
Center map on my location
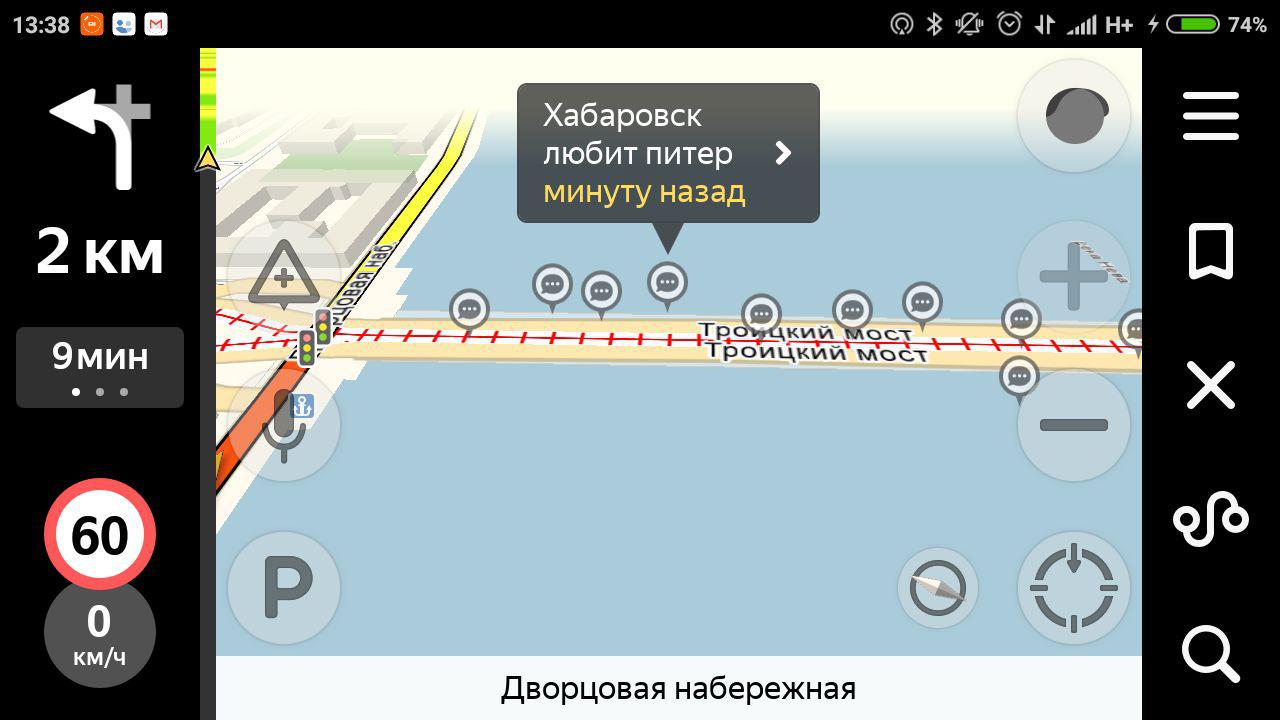1073,588
